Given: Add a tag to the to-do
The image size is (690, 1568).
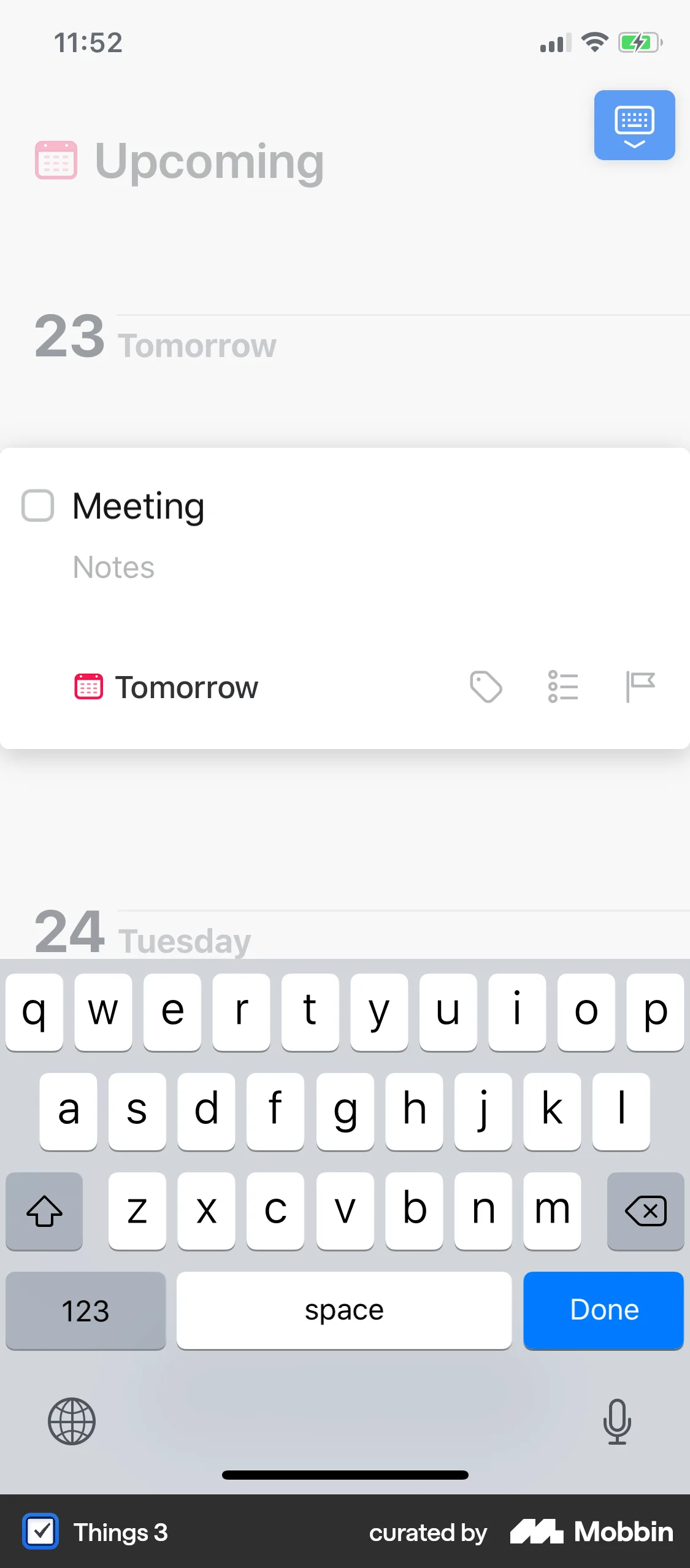Looking at the screenshot, I should click(486, 686).
